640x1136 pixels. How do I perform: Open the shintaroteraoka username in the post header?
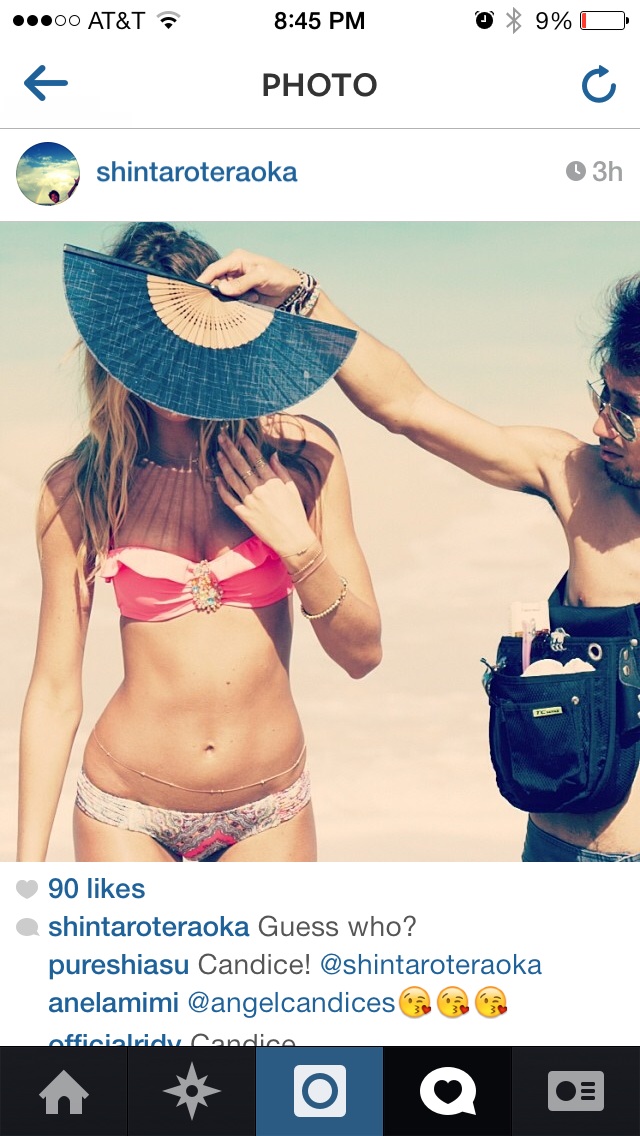click(x=196, y=172)
